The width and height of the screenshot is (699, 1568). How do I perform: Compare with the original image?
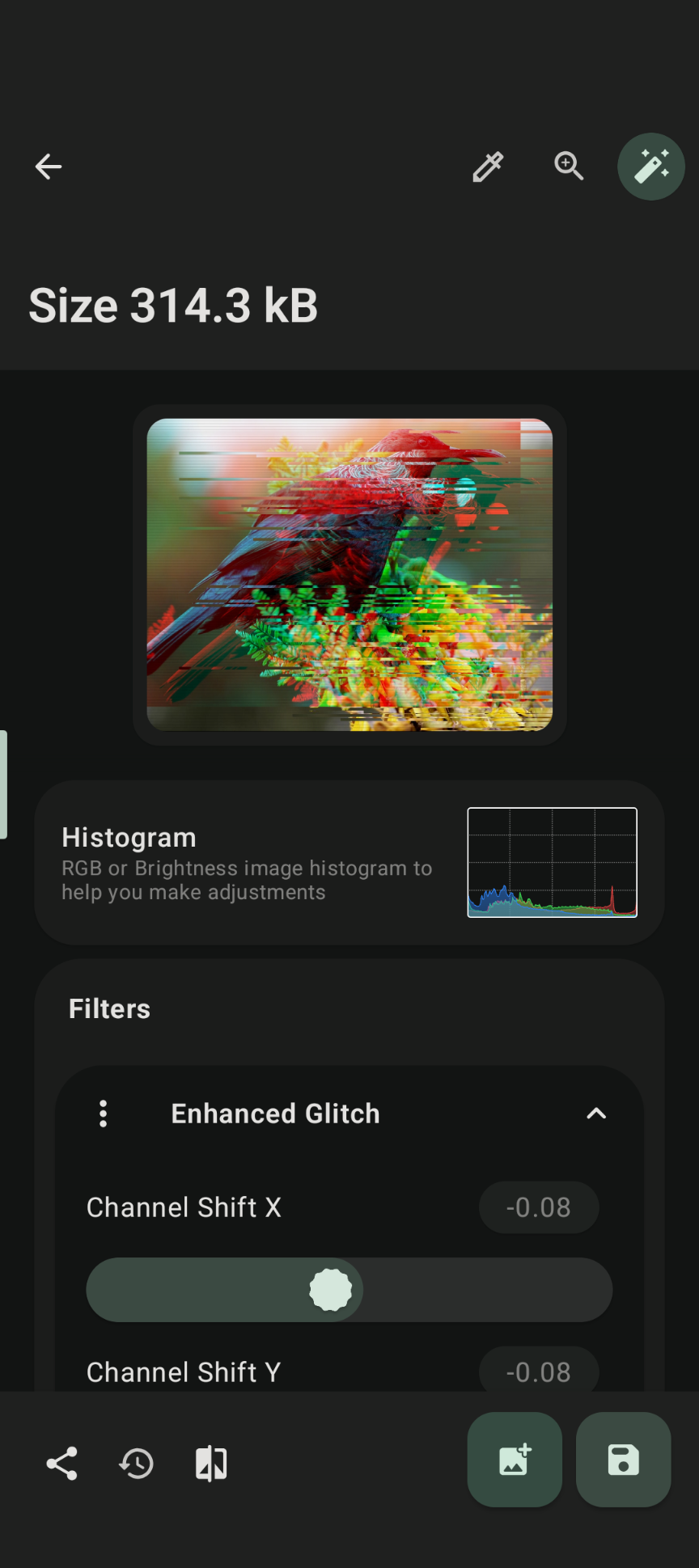coord(211,1464)
